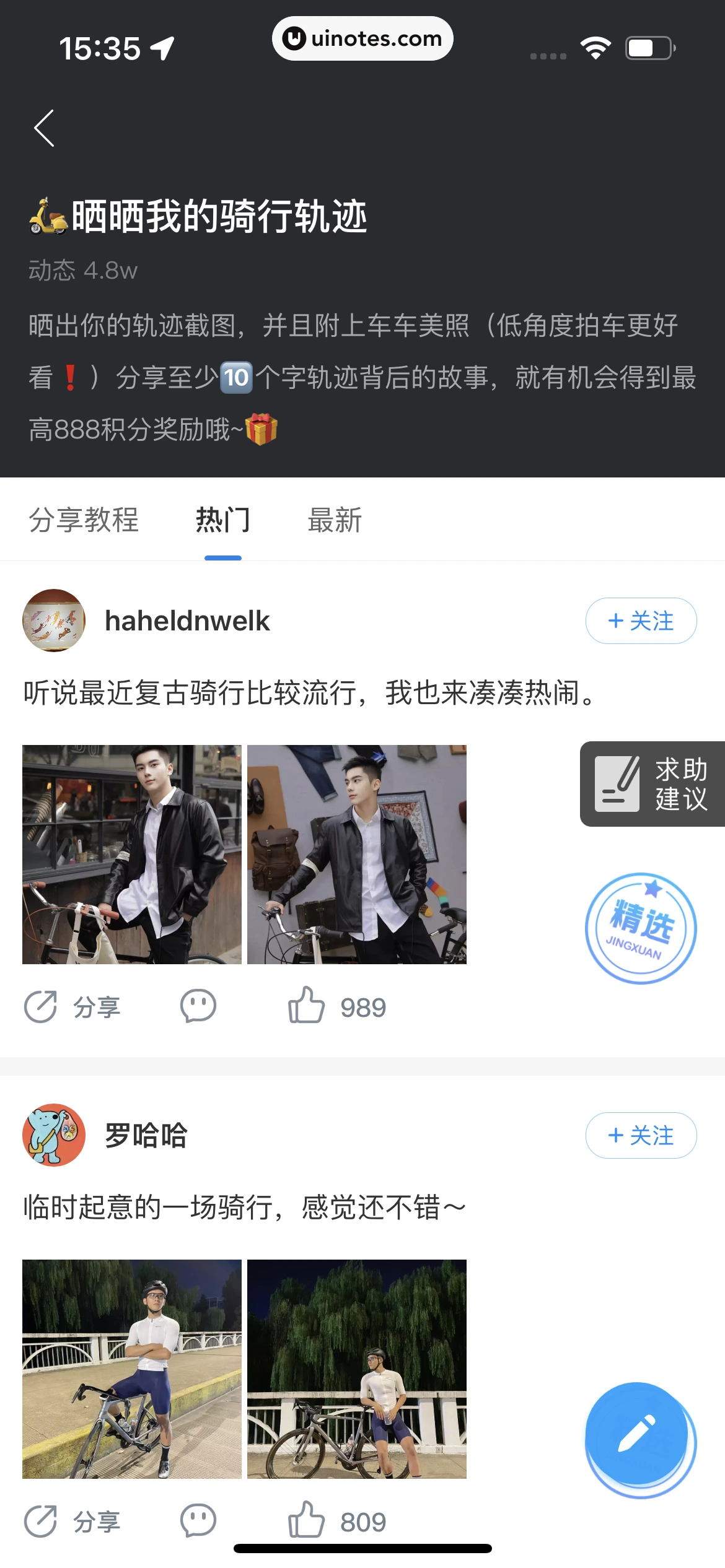Viewport: 725px width, 1568px height.
Task: Open comments on haheldnwelk's post
Action: (197, 1006)
